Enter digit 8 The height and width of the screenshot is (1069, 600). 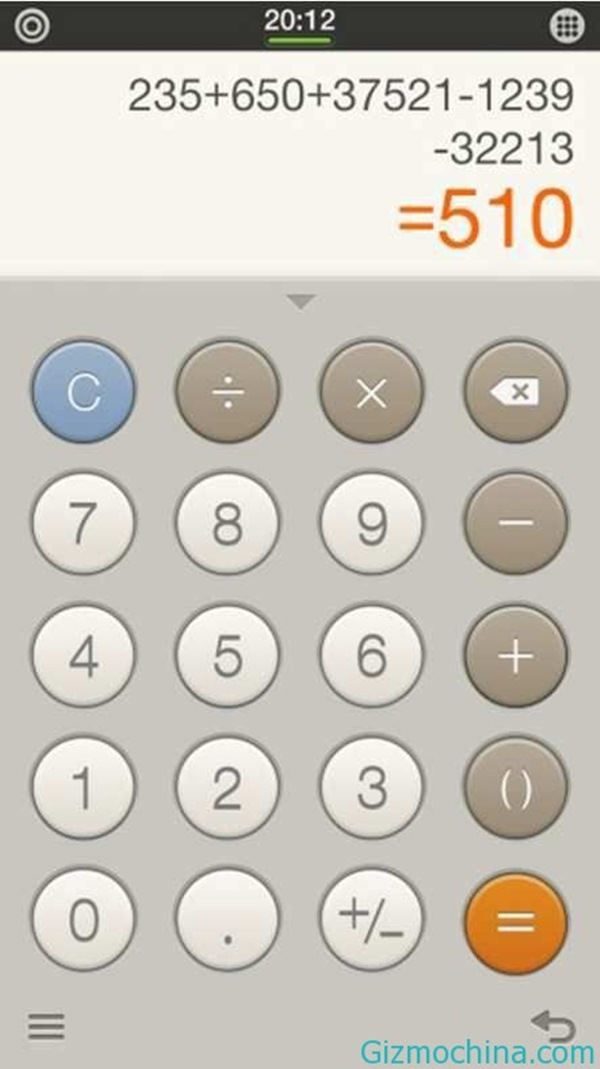(x=228, y=523)
